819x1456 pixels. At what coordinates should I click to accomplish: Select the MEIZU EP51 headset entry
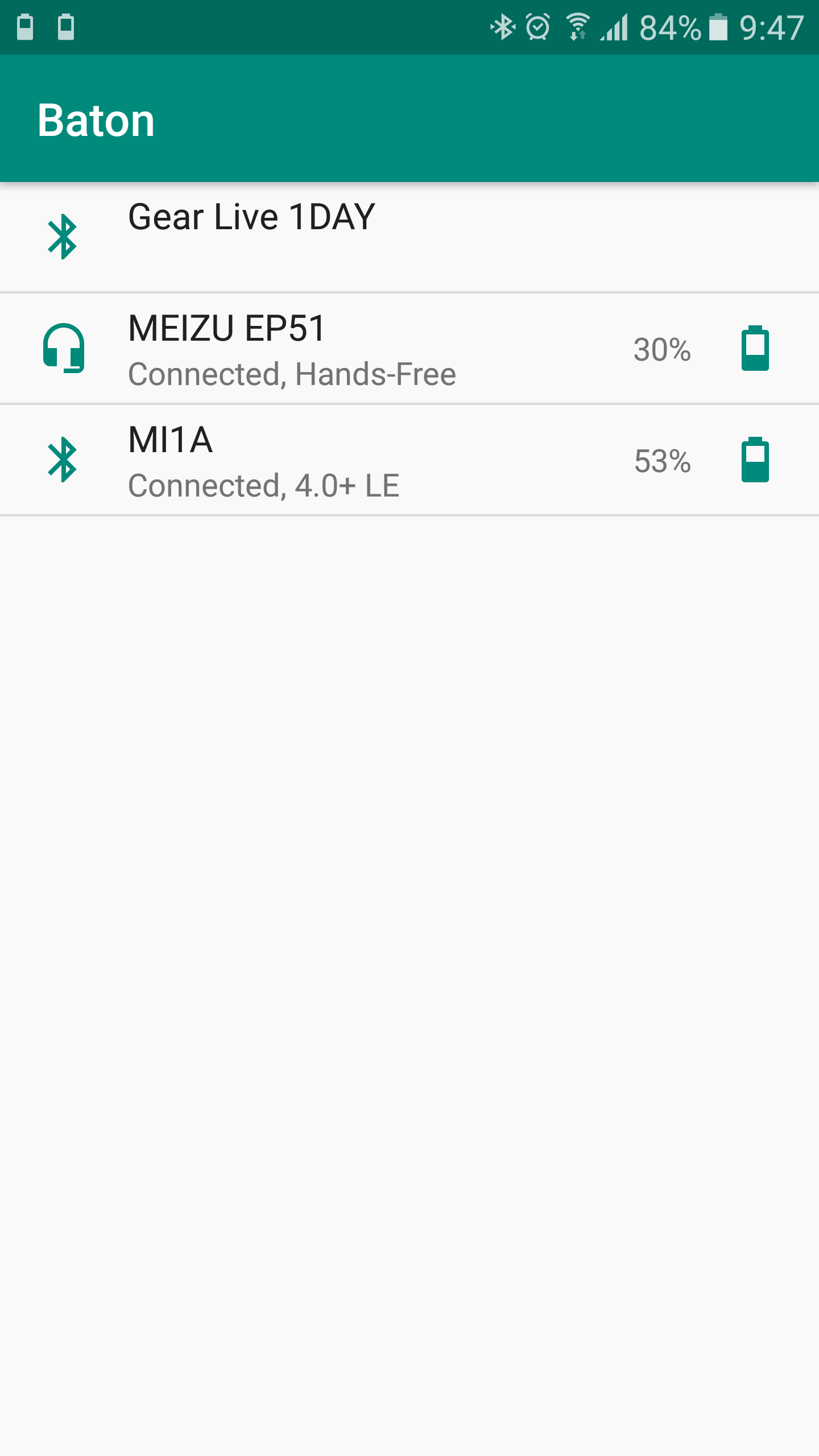coord(409,348)
